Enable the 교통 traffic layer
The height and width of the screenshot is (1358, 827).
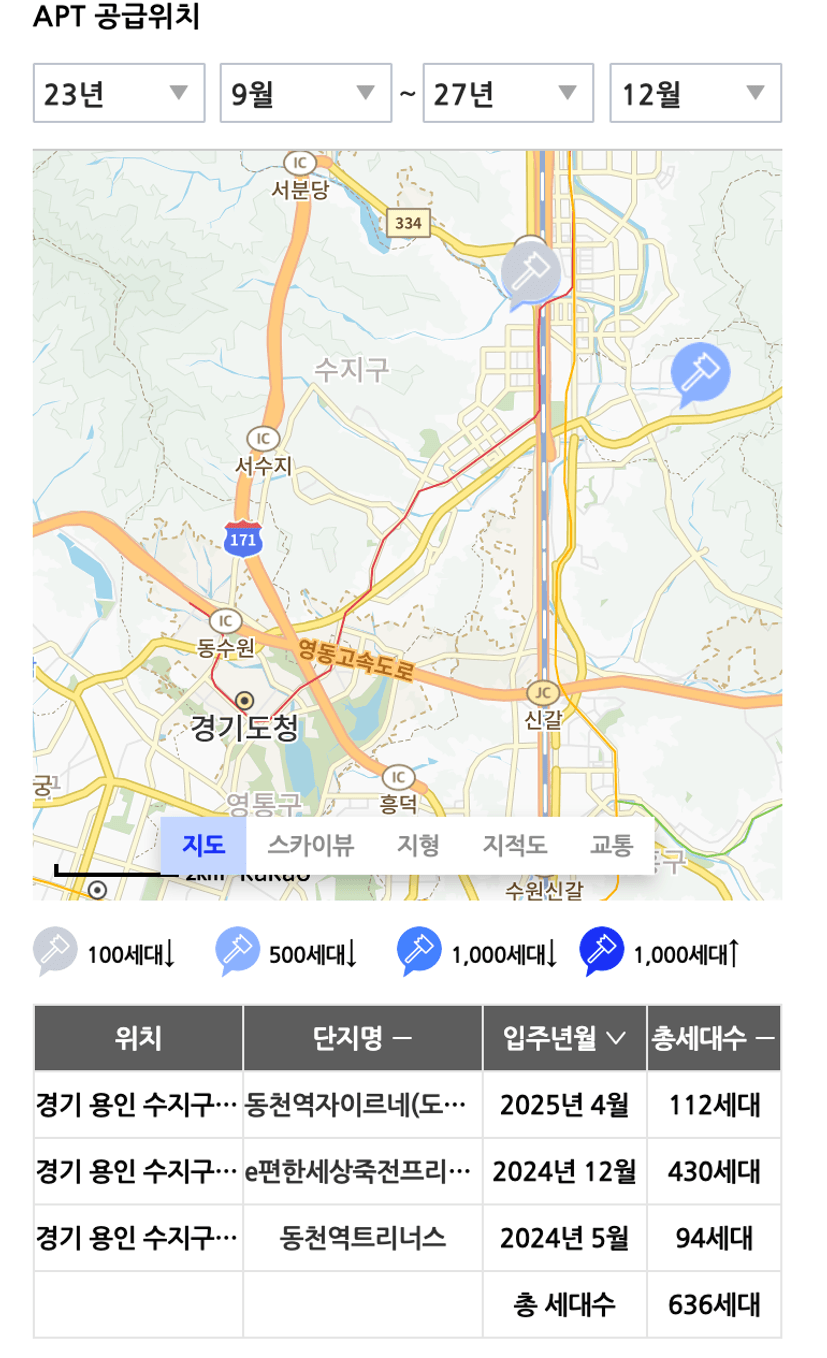(611, 846)
